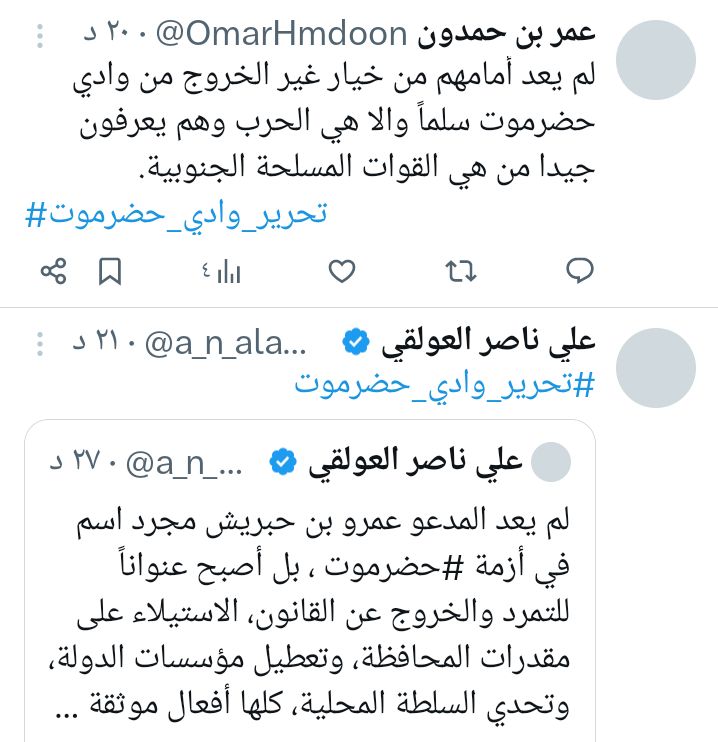The height and width of the screenshot is (742, 718).
Task: Share the tweet by عمر بن حمدون
Action: click(54, 270)
